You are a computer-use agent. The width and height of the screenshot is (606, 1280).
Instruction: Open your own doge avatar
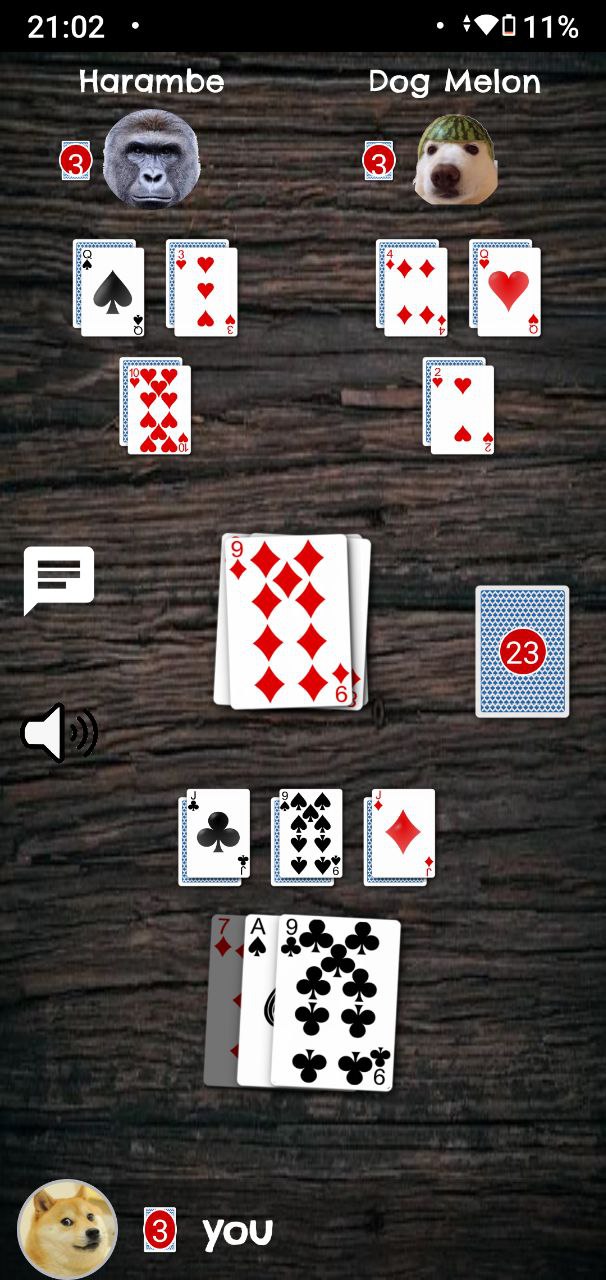(67, 1229)
